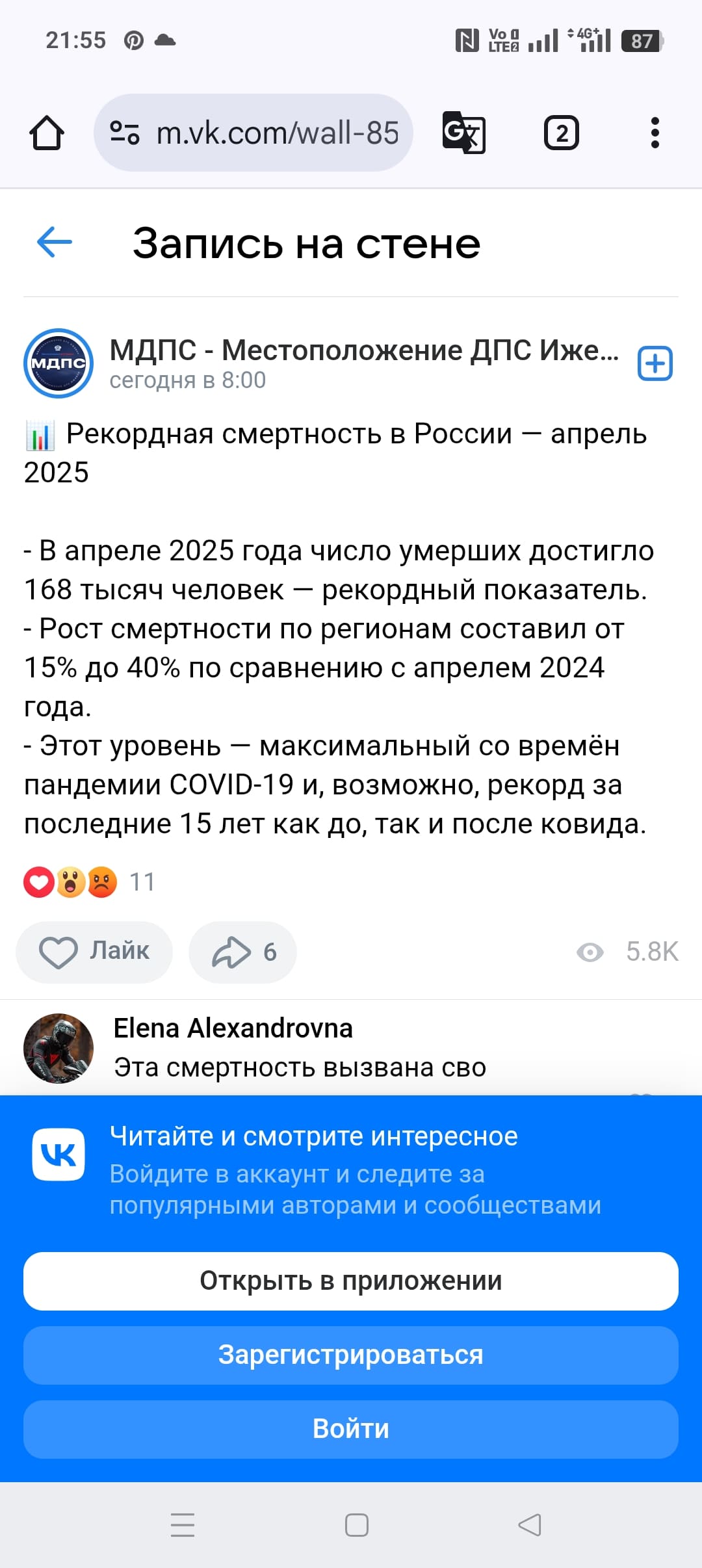Open the МДПС community page
The image size is (702, 1568).
pyautogui.click(x=363, y=350)
